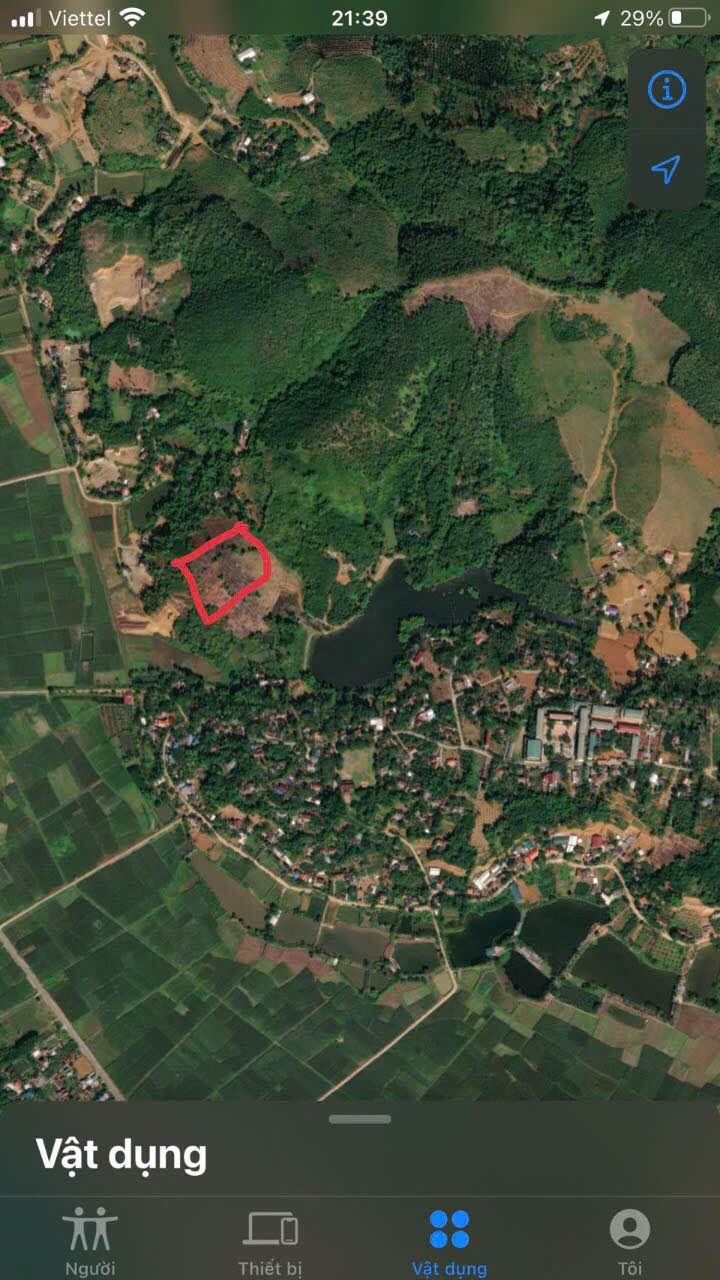Switch to the Thiết bị tab
The image size is (720, 1280).
270,1242
